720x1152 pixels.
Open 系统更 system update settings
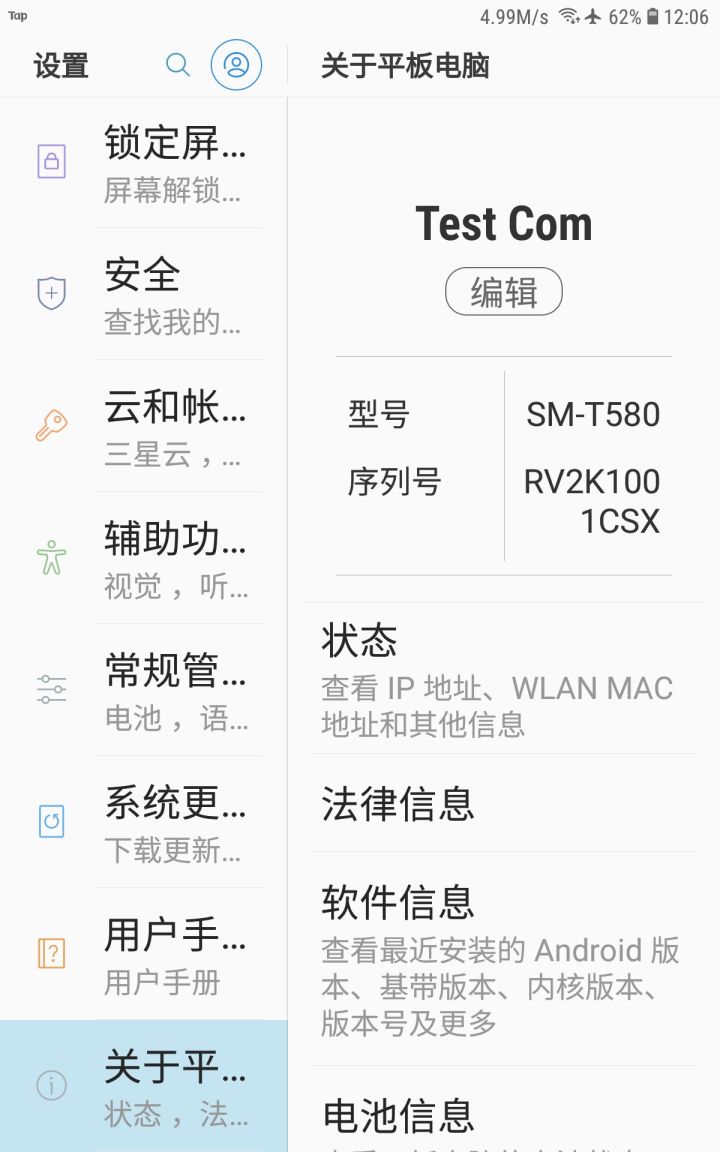coord(144,821)
